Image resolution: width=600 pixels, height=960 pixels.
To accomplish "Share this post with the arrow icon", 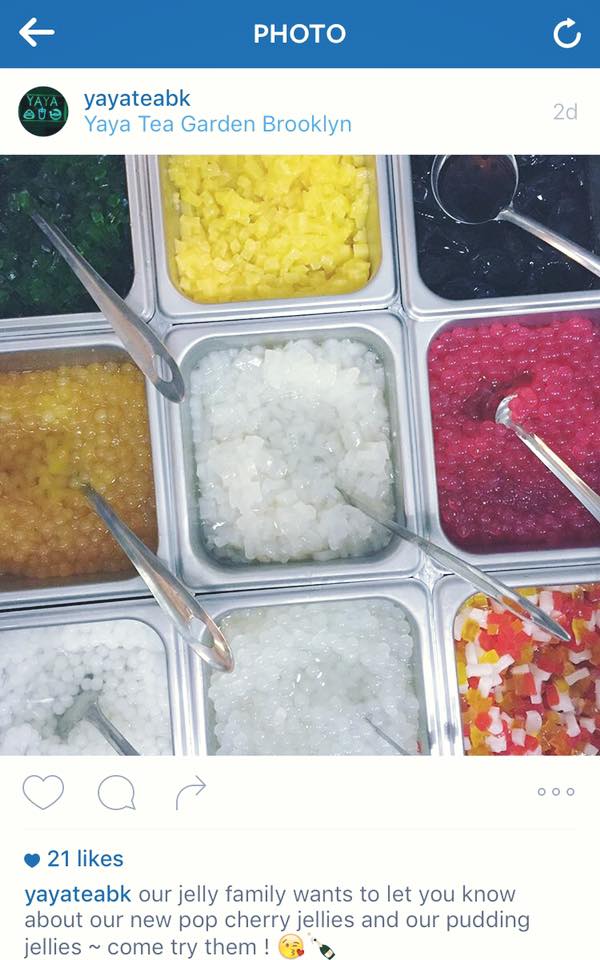I will (190, 792).
